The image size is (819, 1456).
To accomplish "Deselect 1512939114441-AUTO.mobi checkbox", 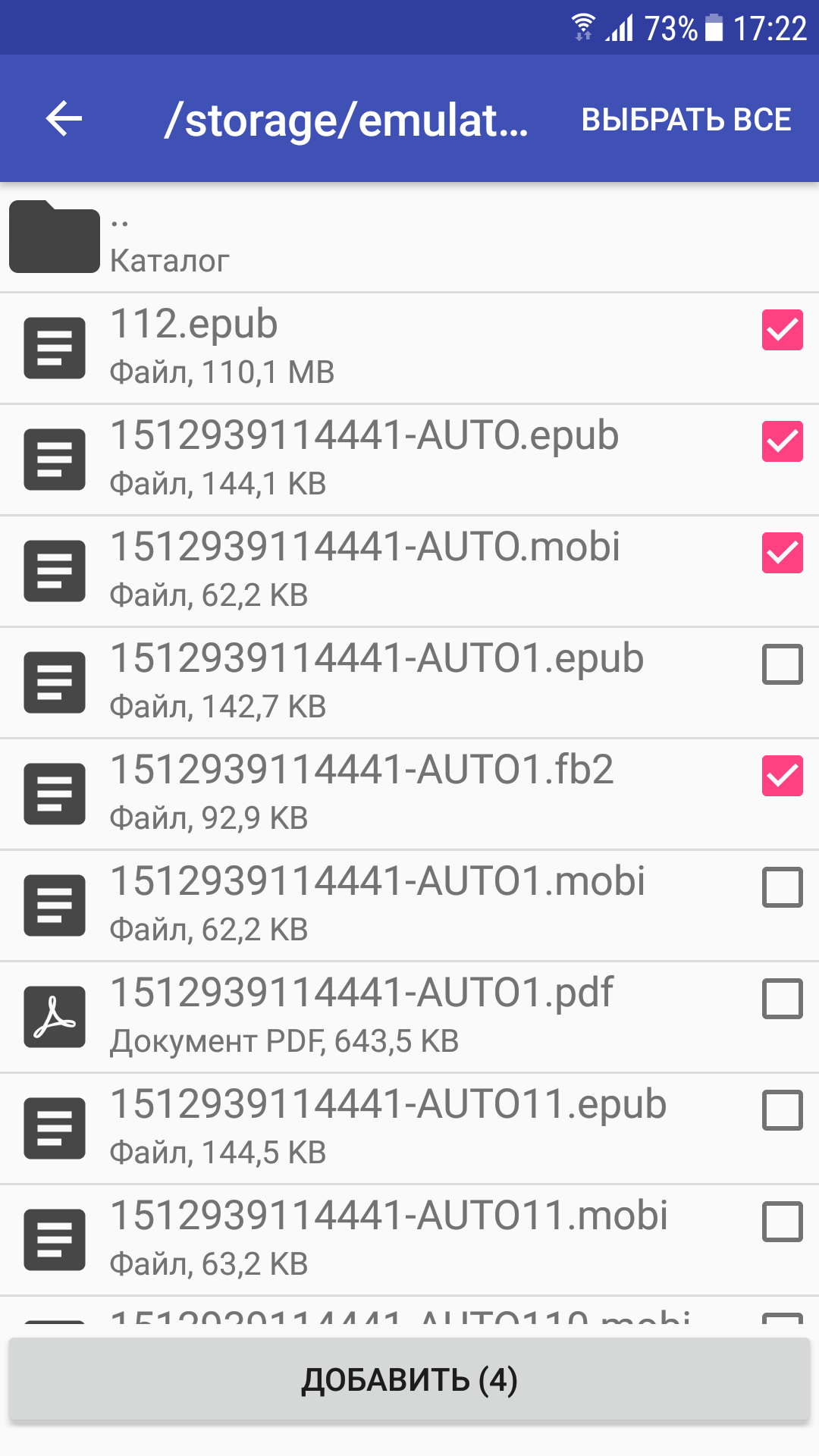I will click(783, 553).
